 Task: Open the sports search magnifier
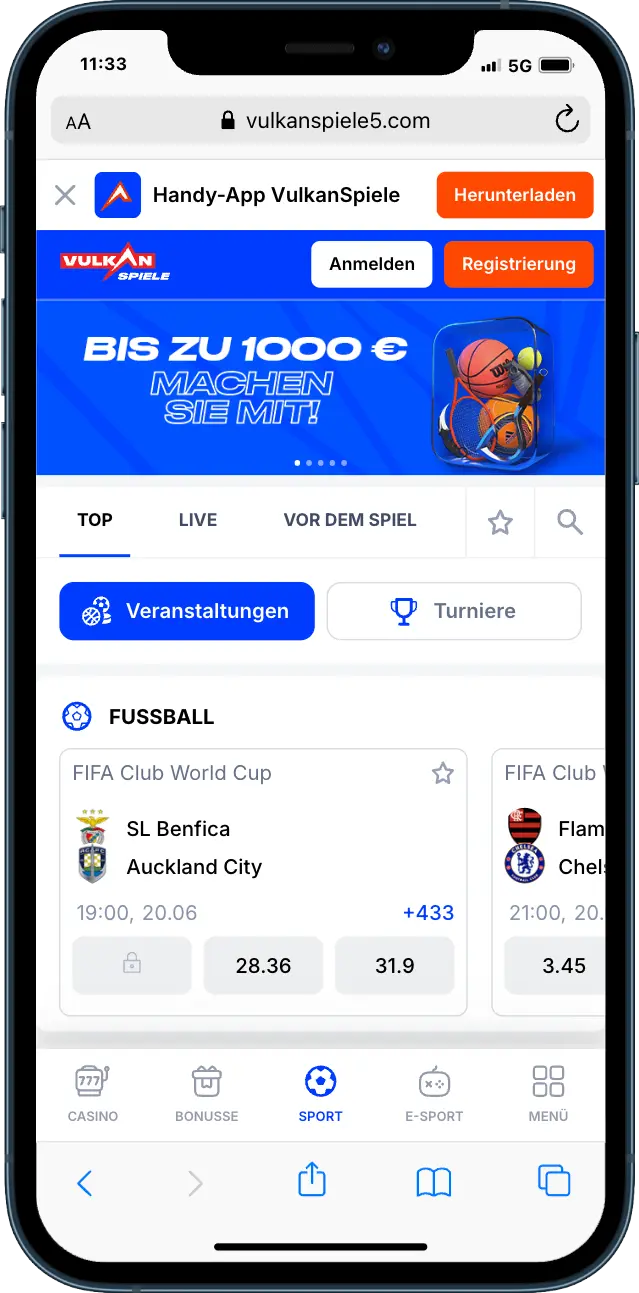pyautogui.click(x=570, y=522)
